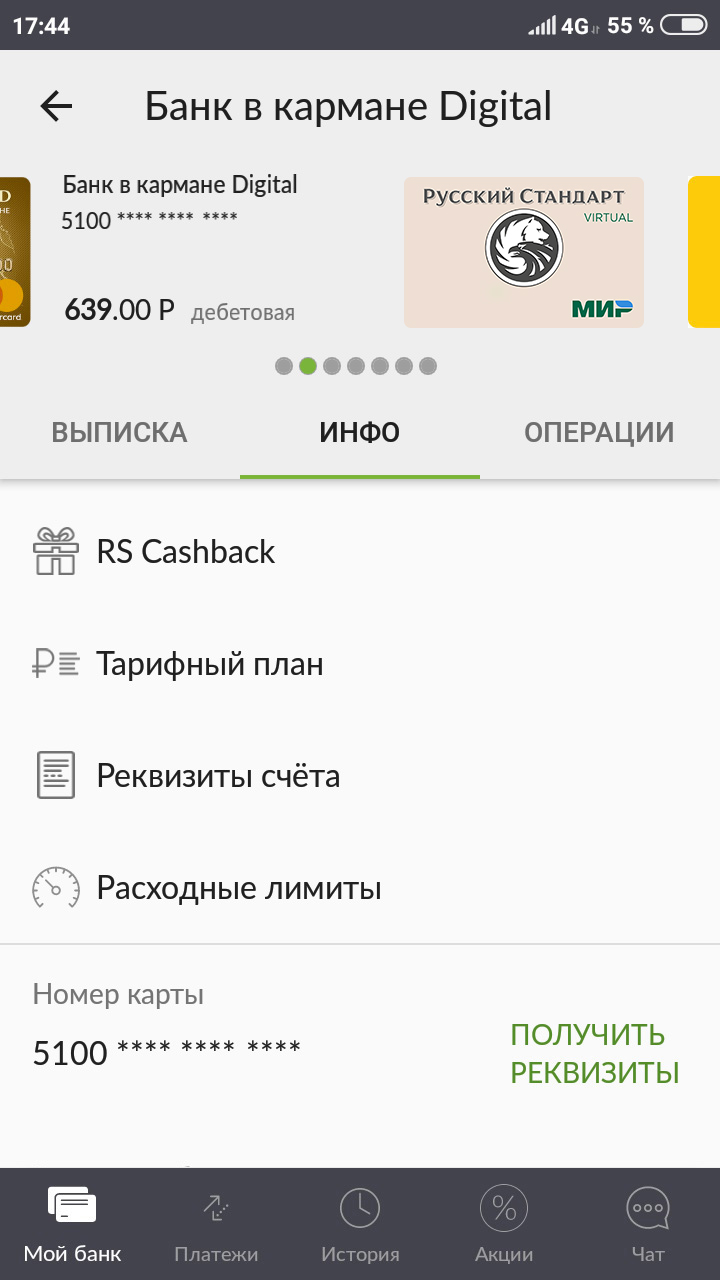720x1280 pixels.
Task: View Тарифный план
Action: click(x=360, y=664)
